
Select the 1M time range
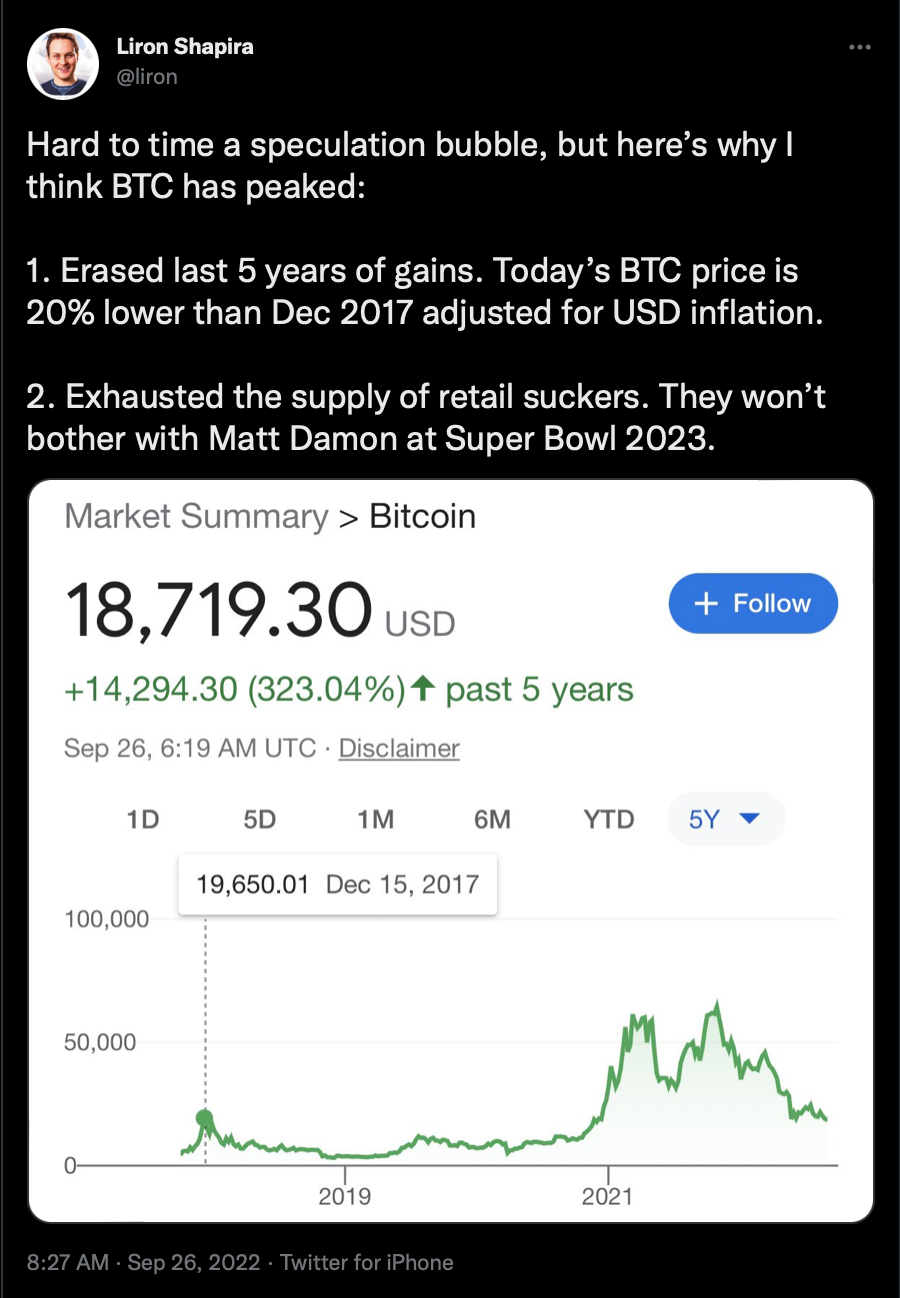coord(375,819)
